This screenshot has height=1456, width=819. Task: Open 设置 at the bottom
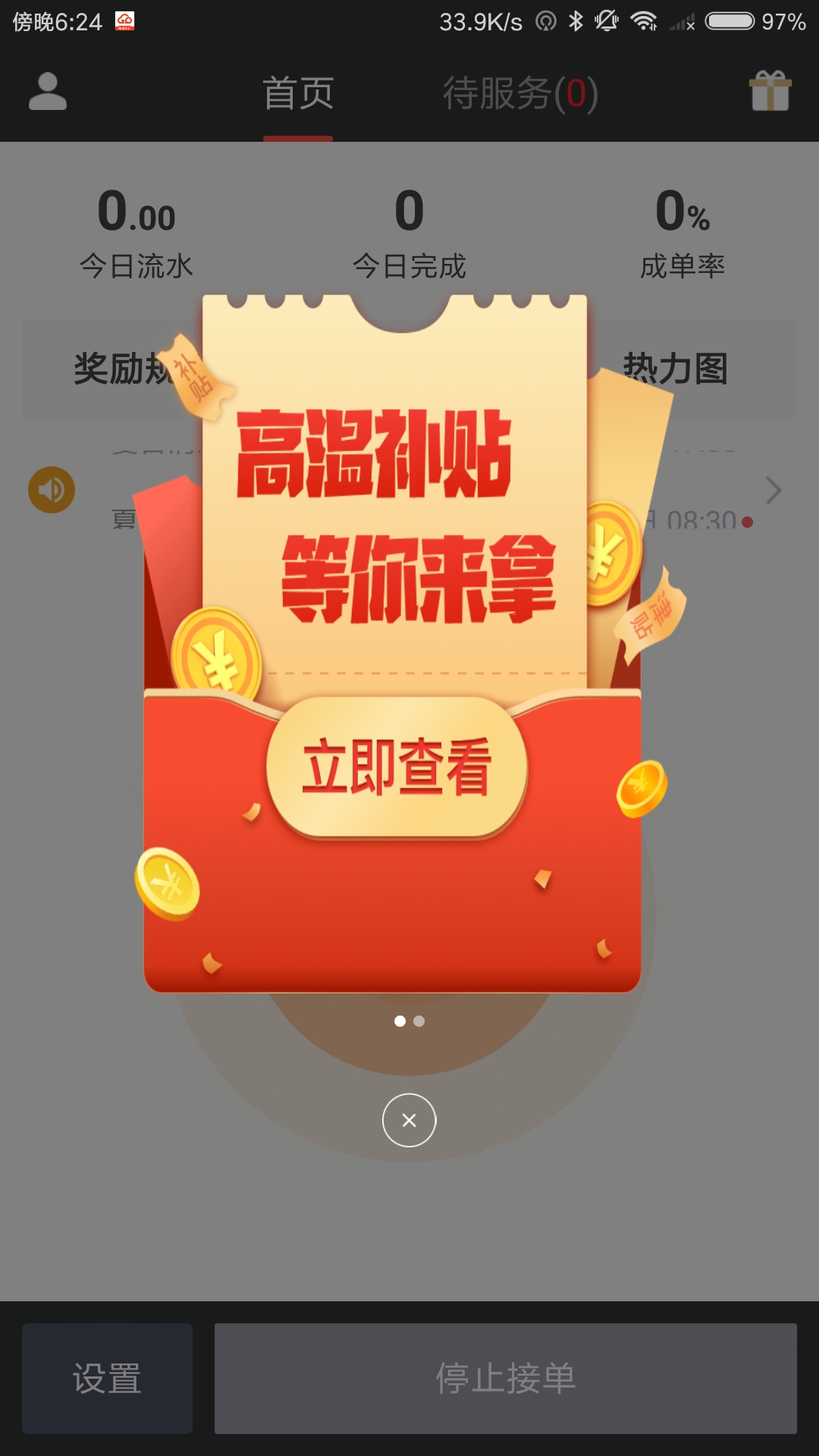pyautogui.click(x=107, y=1378)
